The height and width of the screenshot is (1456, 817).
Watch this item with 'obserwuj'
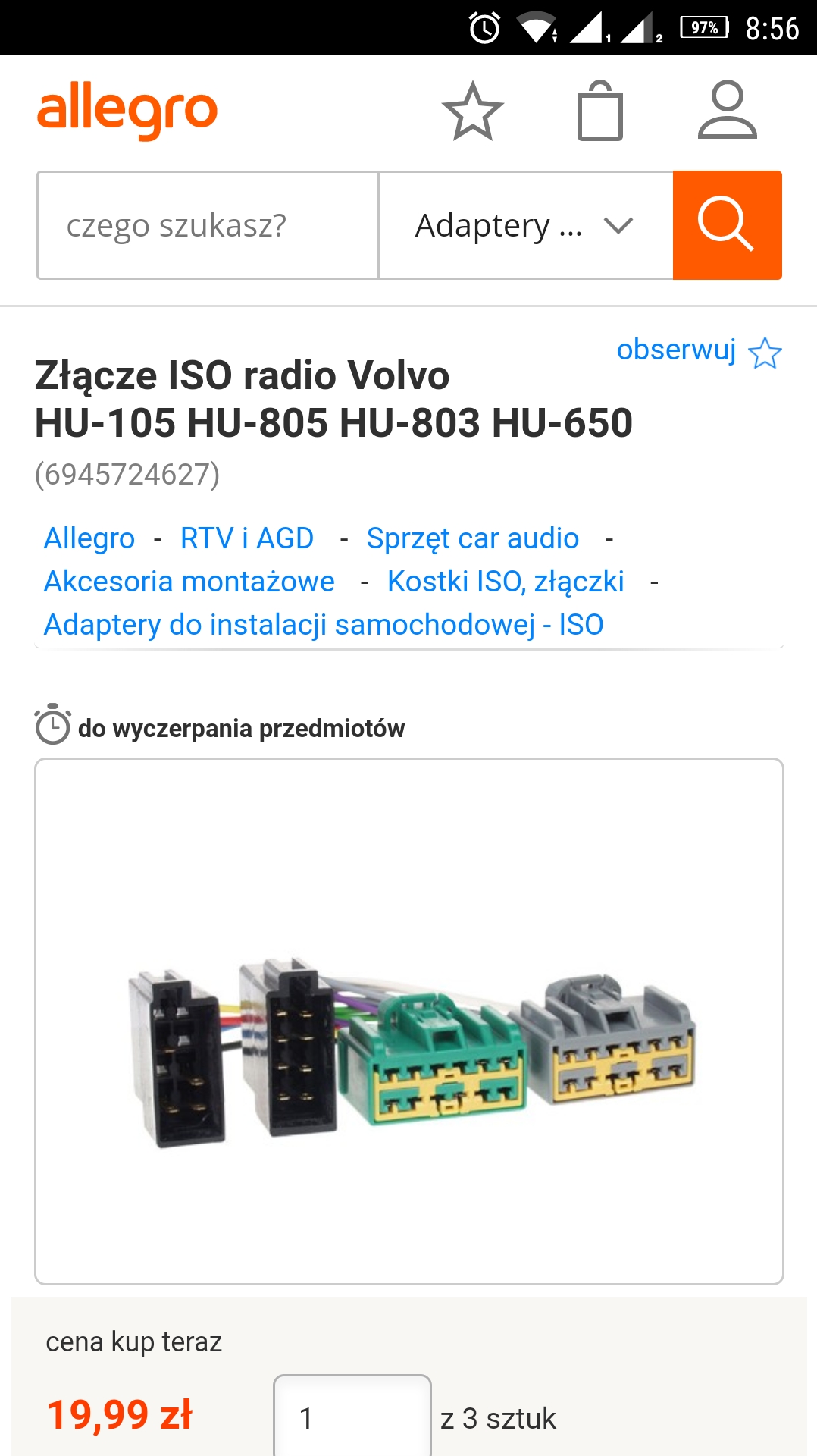[698, 350]
